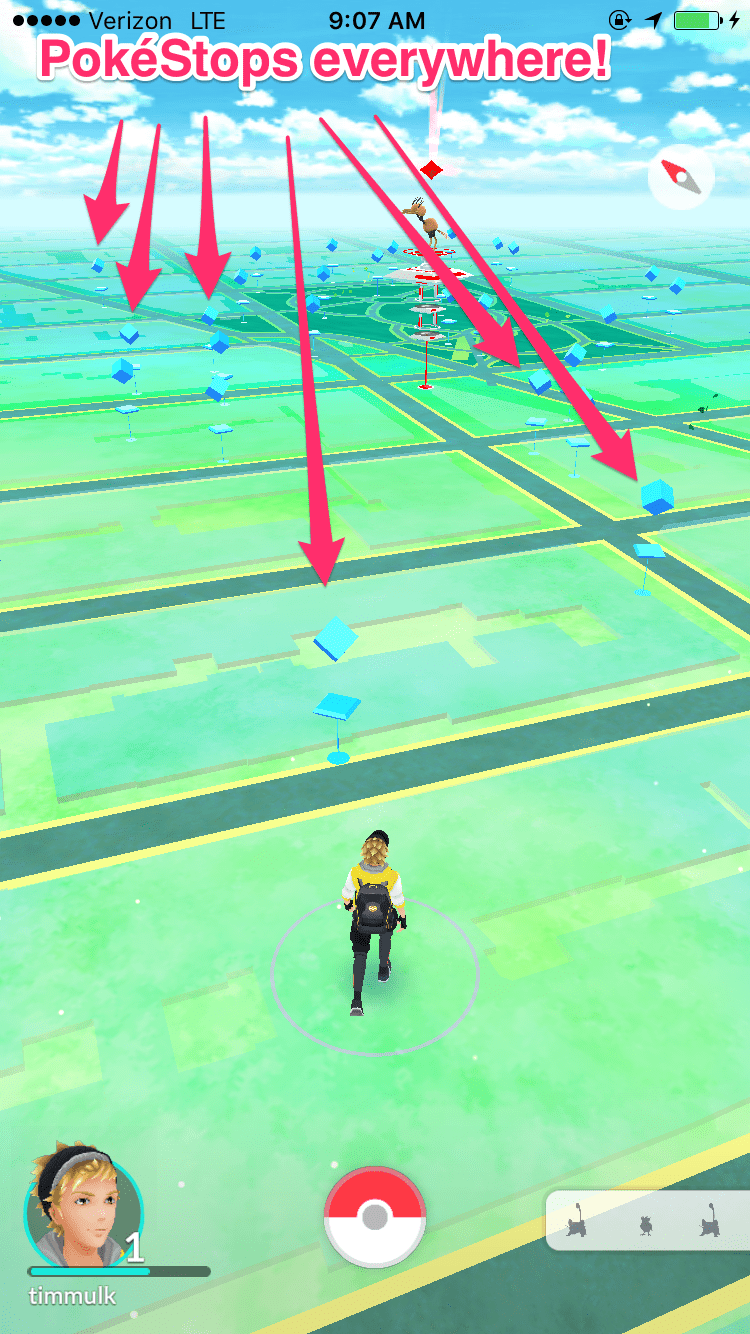Open the Poké Ball main menu
750x1334 pixels.
click(375, 1217)
